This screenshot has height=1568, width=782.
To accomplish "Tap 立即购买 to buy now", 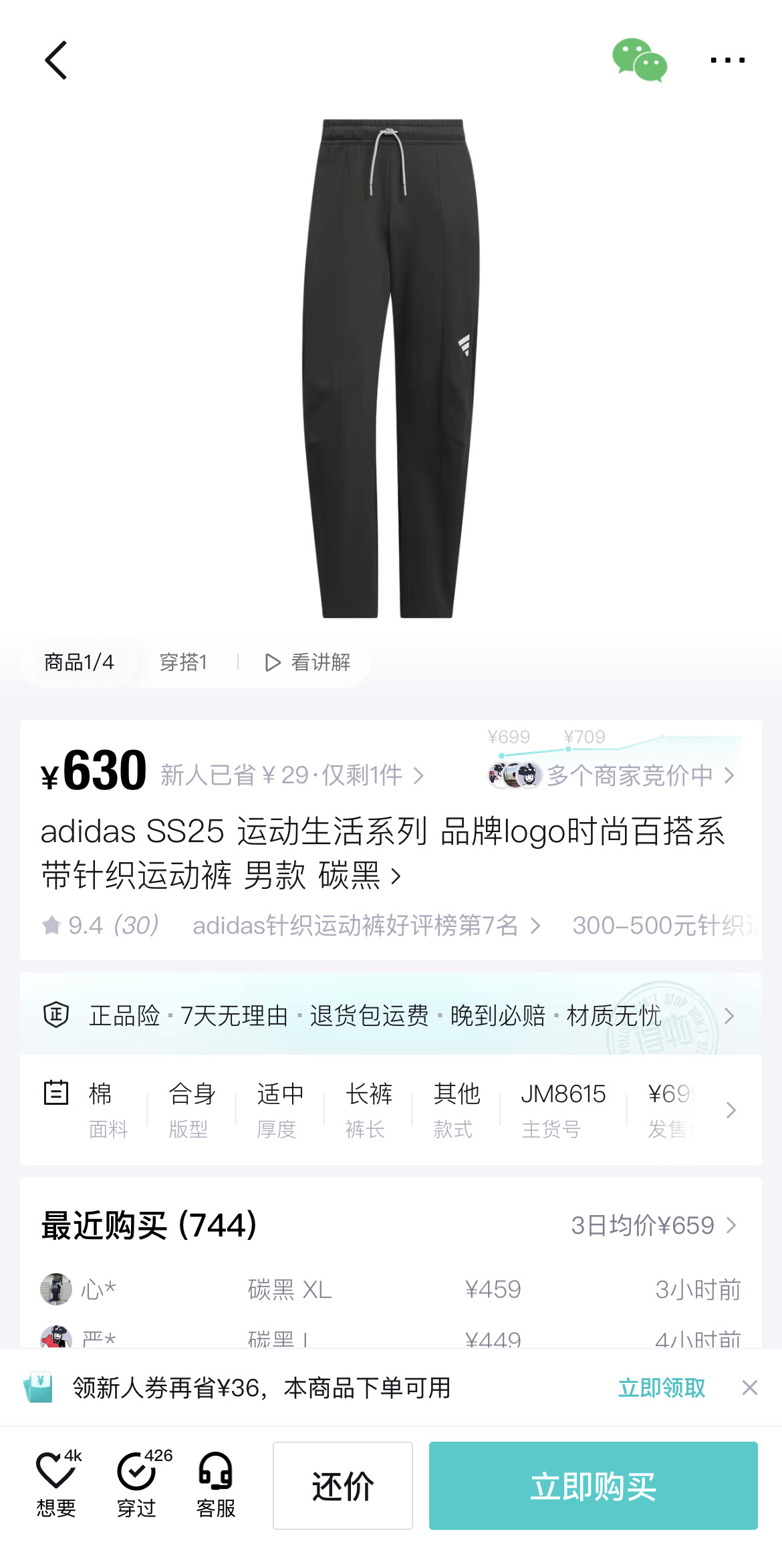I will [x=593, y=1486].
